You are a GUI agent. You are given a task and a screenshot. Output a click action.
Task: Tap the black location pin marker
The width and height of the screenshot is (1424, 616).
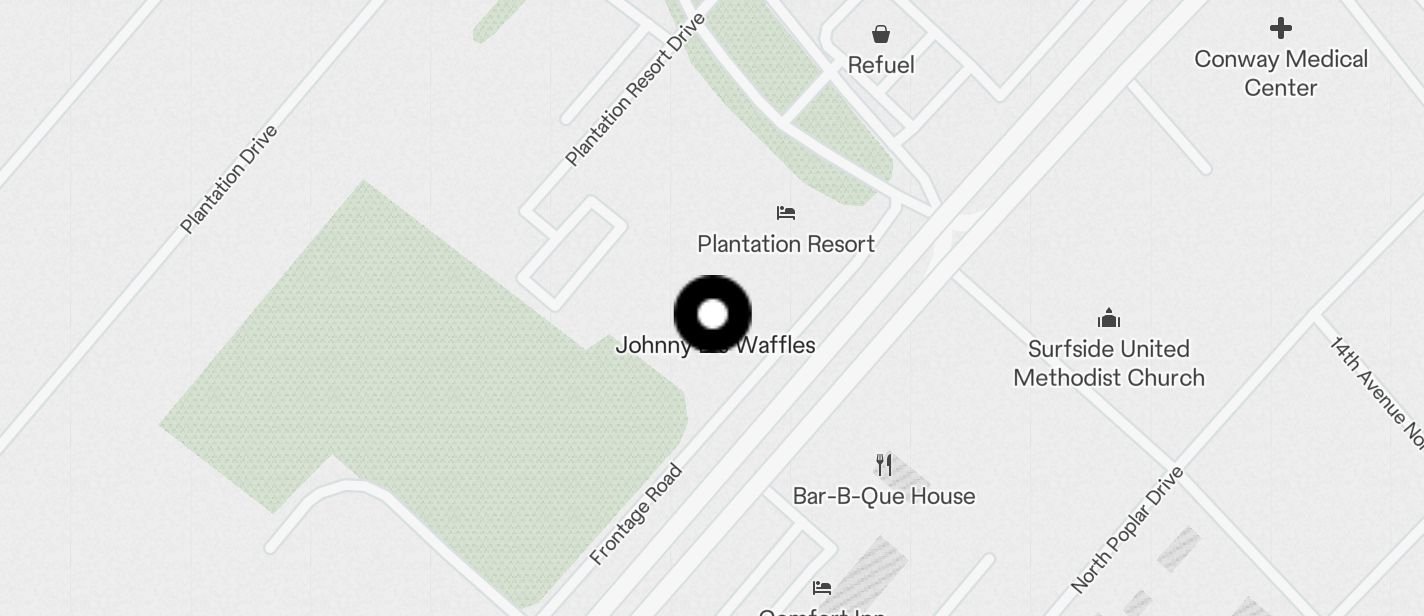coord(712,314)
